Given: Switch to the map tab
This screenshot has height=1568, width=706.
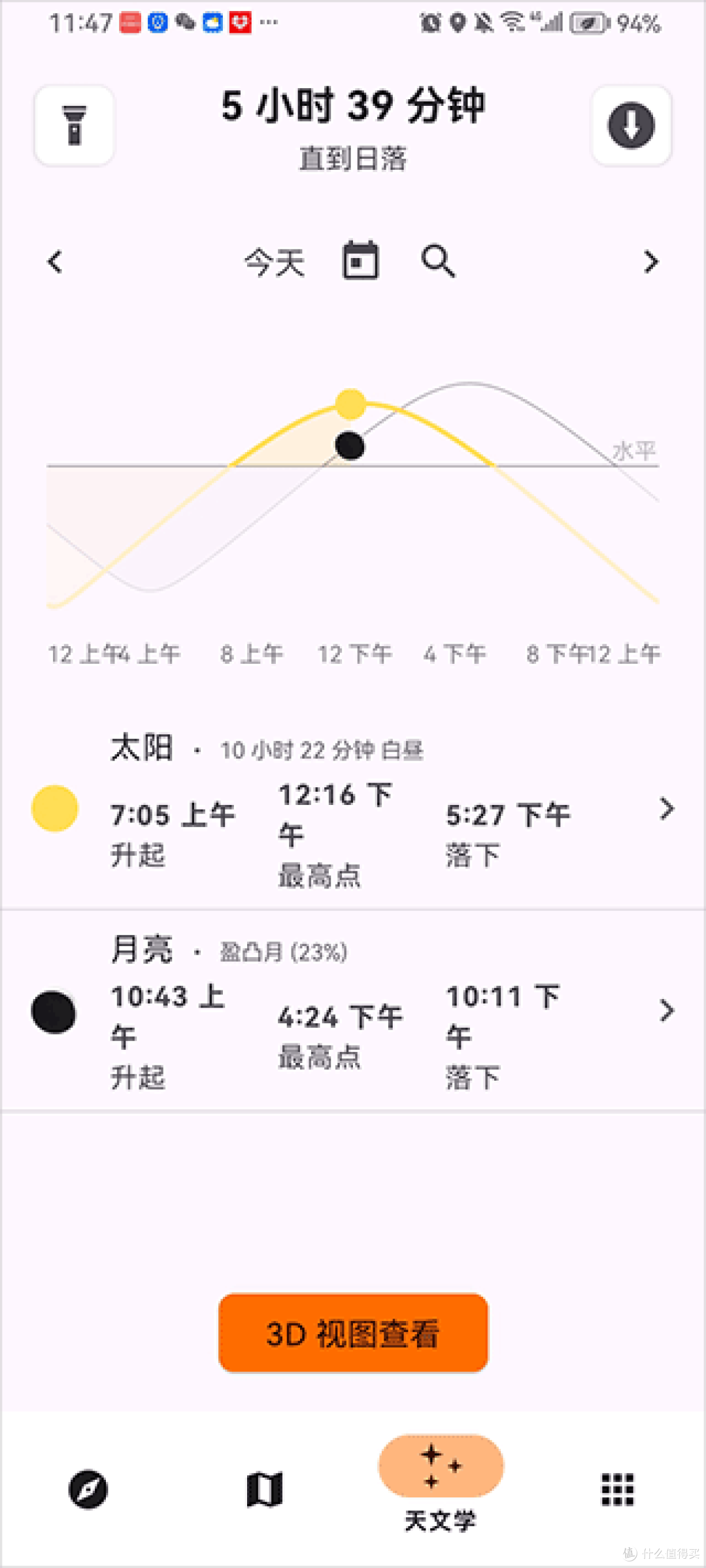Looking at the screenshot, I should click(x=265, y=1490).
